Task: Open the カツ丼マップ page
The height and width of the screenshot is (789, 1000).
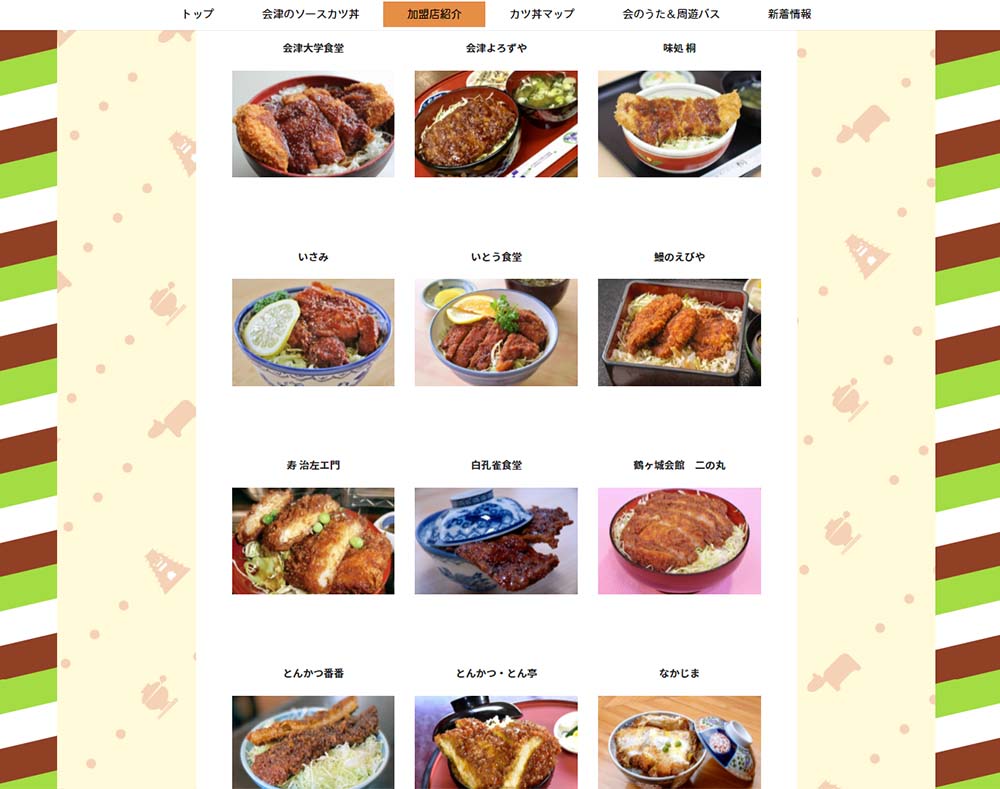Action: pyautogui.click(x=541, y=14)
